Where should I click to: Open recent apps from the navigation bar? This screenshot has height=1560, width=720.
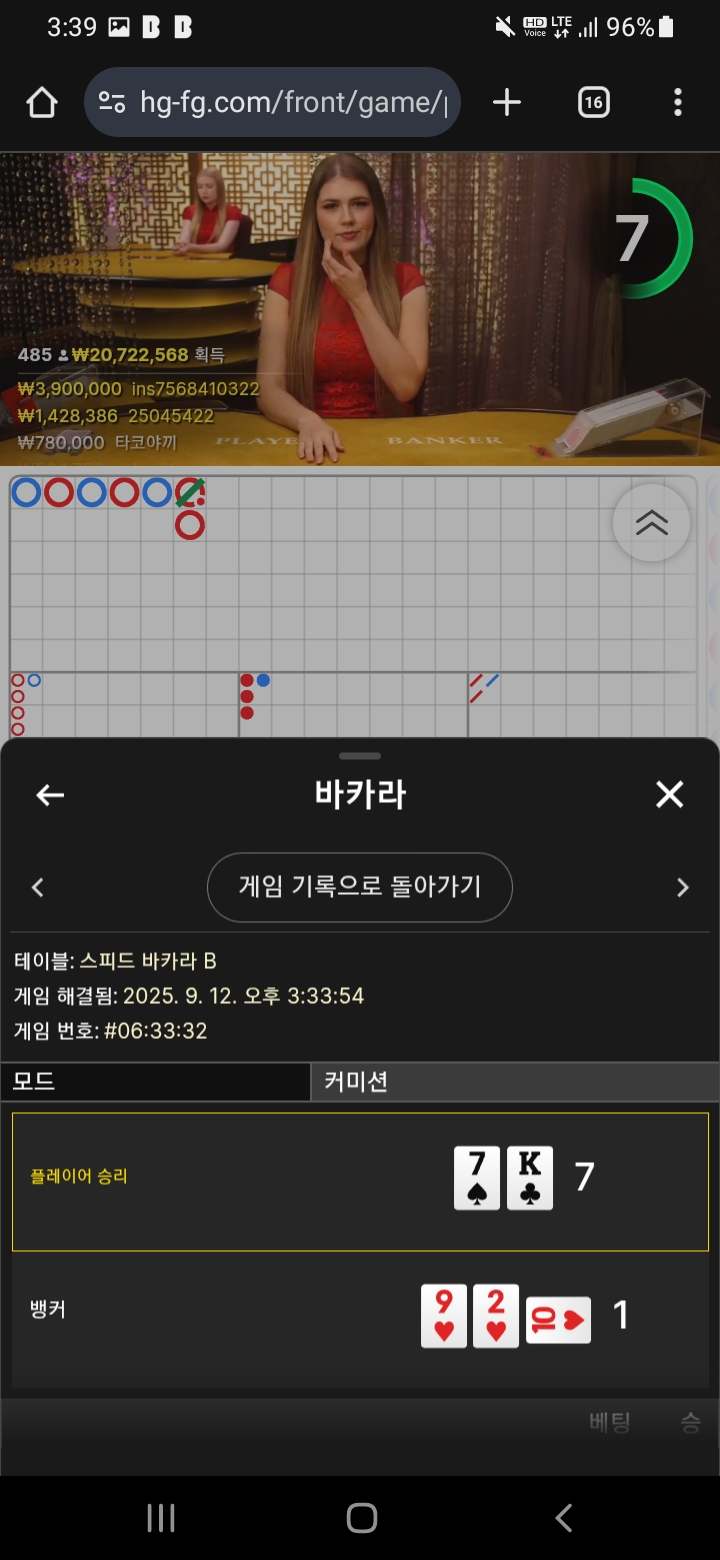pyautogui.click(x=161, y=1518)
